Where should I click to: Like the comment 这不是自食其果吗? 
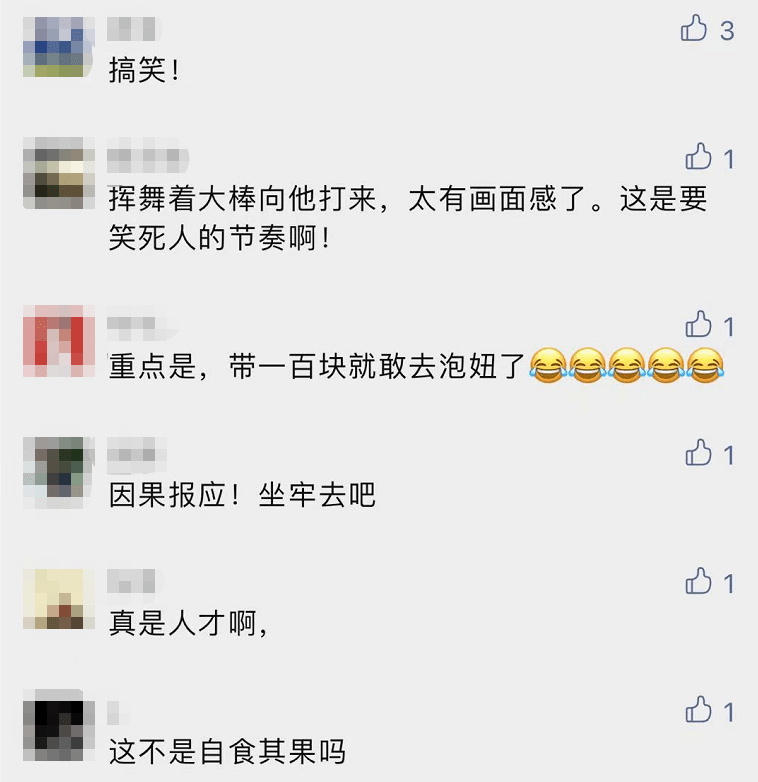pyautogui.click(x=698, y=711)
